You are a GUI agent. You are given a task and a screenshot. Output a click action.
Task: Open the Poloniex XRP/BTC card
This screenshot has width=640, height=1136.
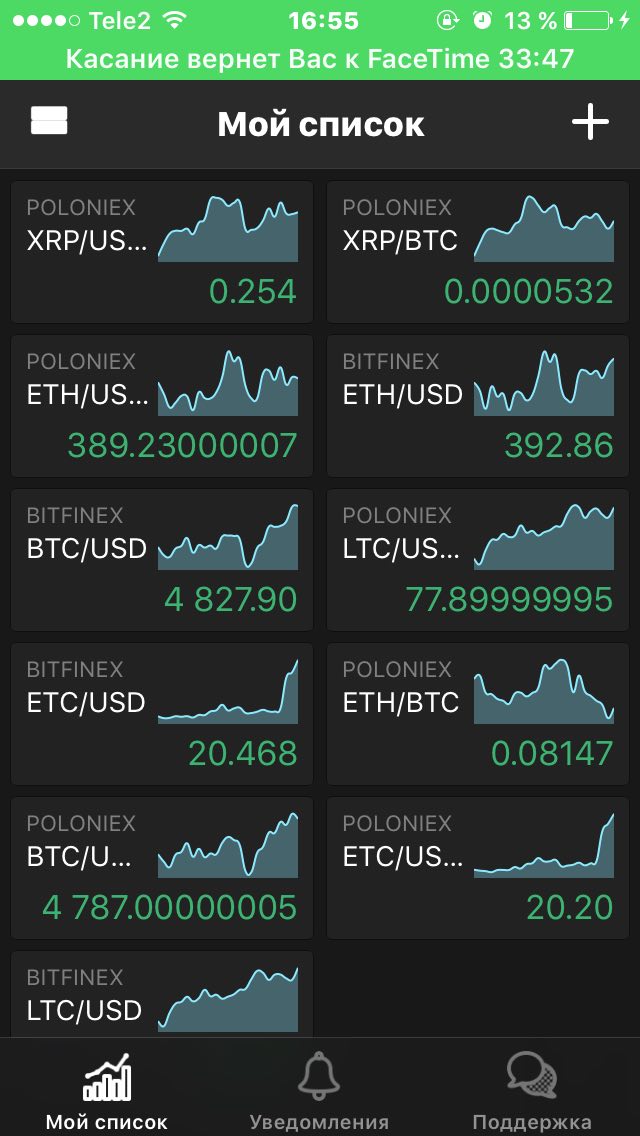click(x=478, y=251)
